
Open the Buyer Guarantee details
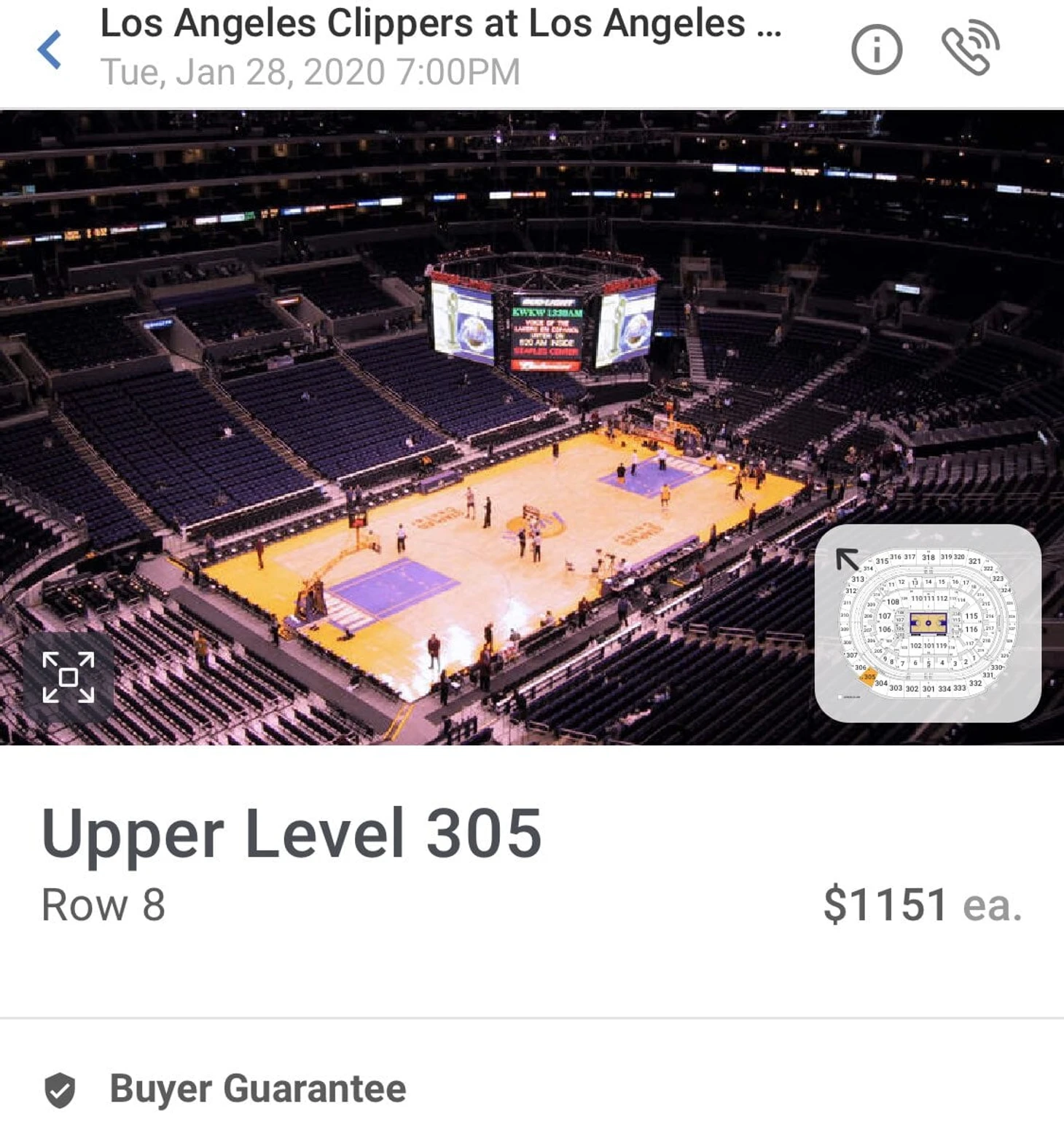257,1088
